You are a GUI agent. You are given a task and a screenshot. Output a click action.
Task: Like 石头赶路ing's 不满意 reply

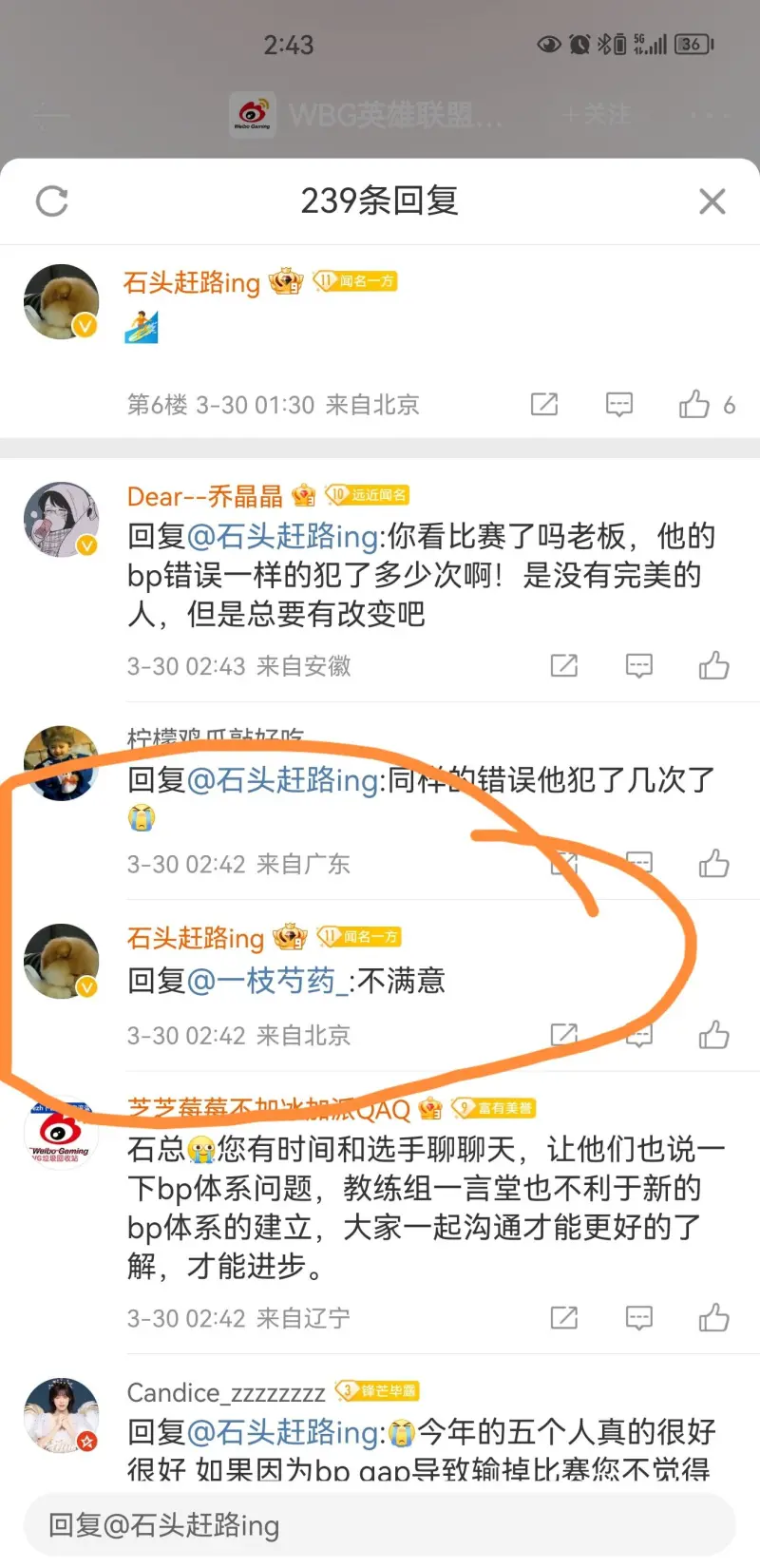713,1035
